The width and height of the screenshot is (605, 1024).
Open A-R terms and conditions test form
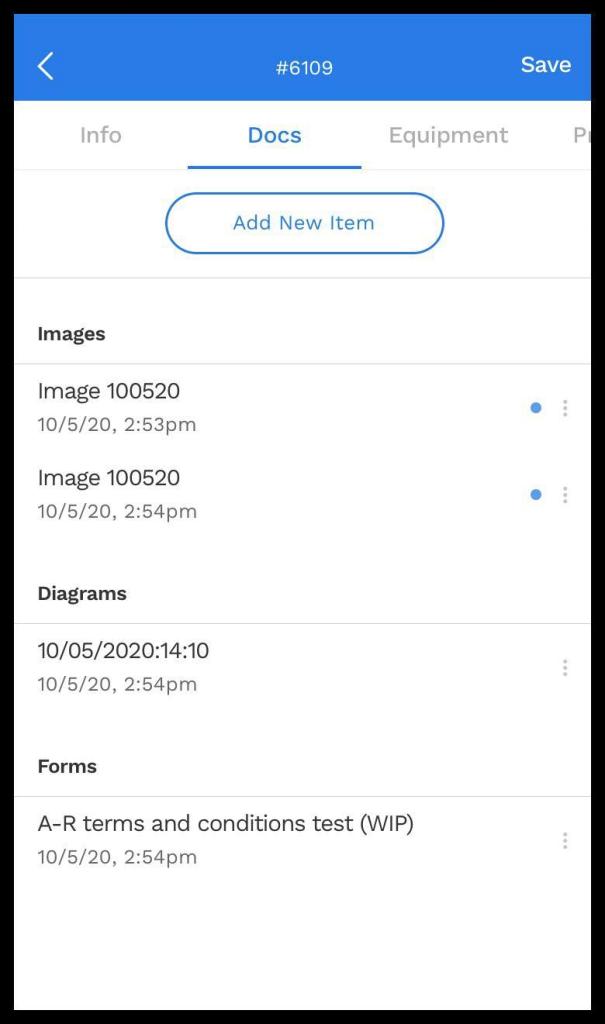pos(226,839)
